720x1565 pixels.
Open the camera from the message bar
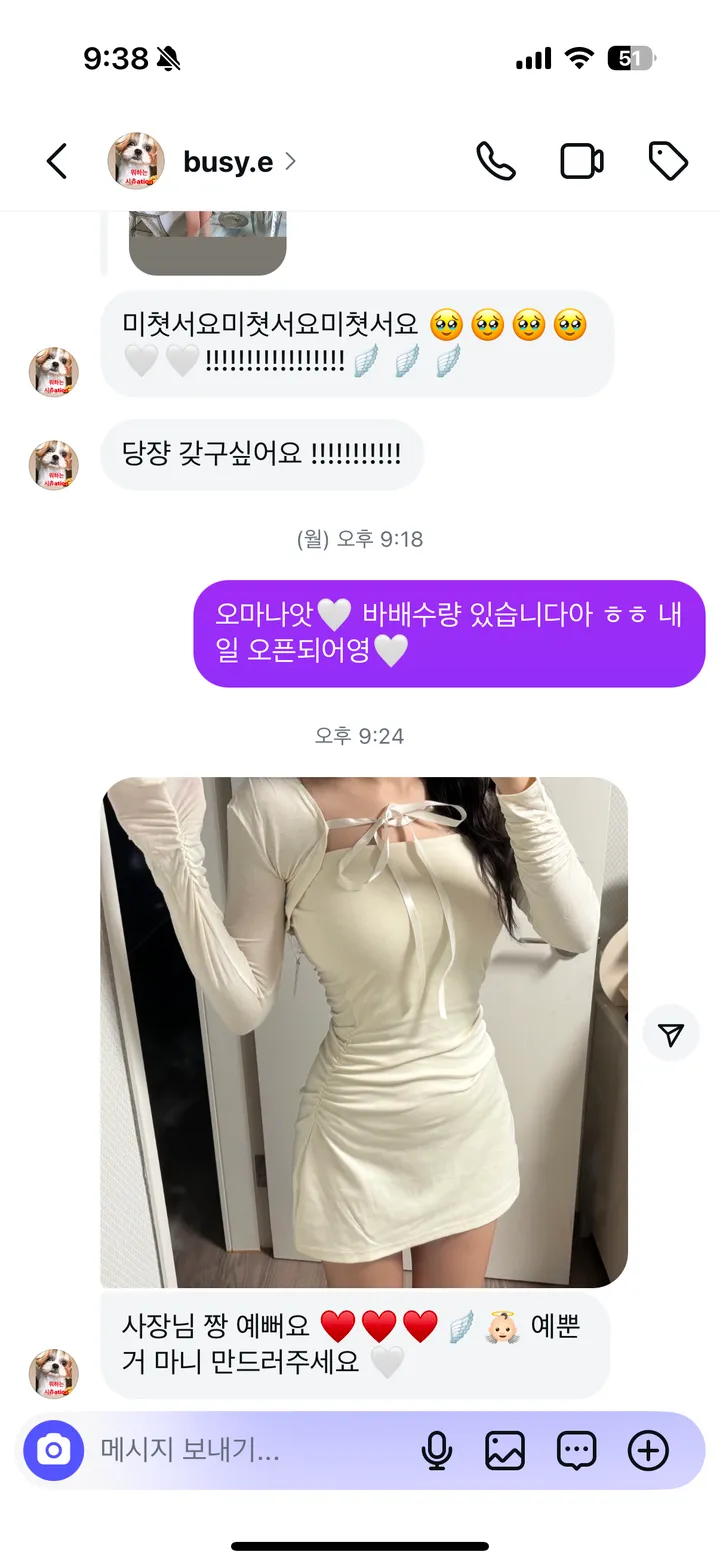[54, 1450]
